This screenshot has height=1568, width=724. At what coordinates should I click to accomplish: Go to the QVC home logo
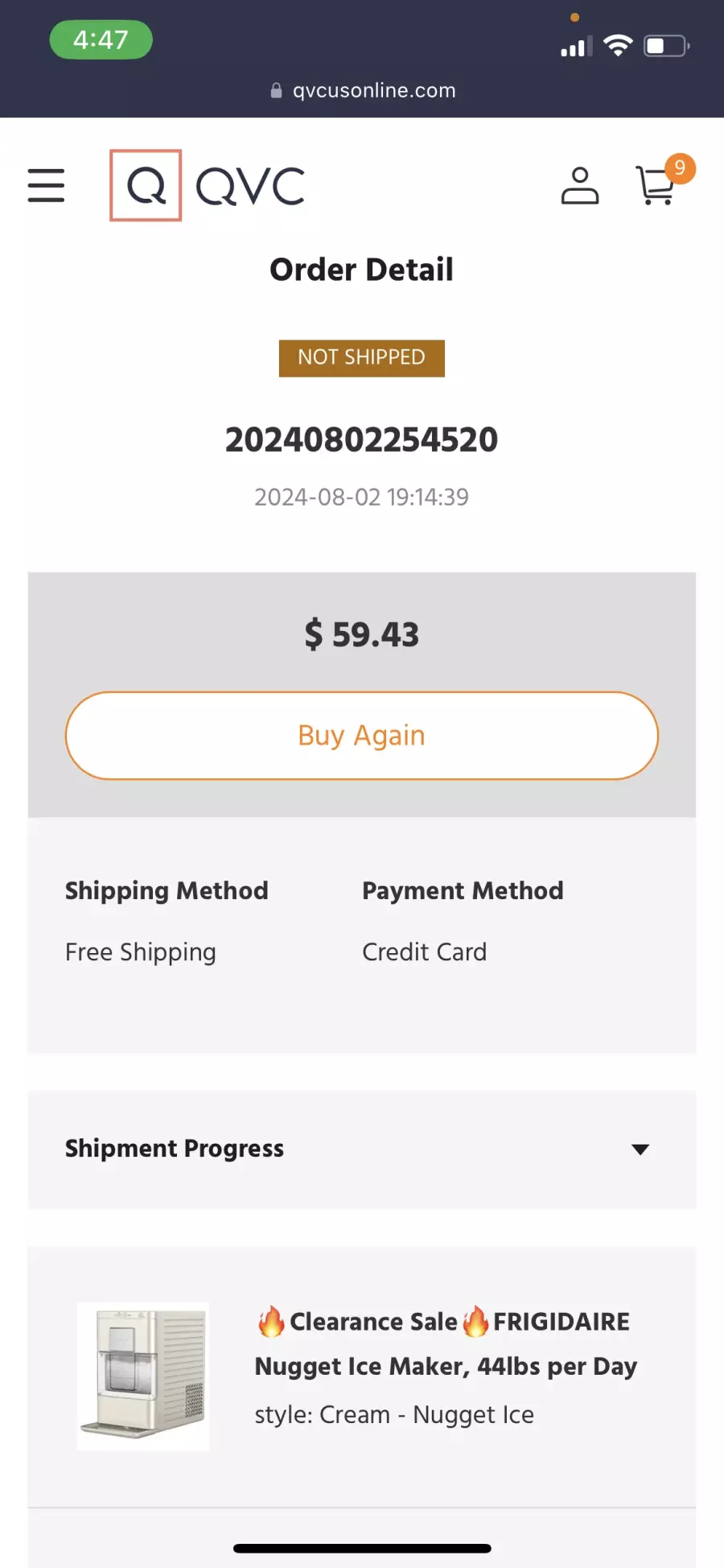(x=208, y=185)
